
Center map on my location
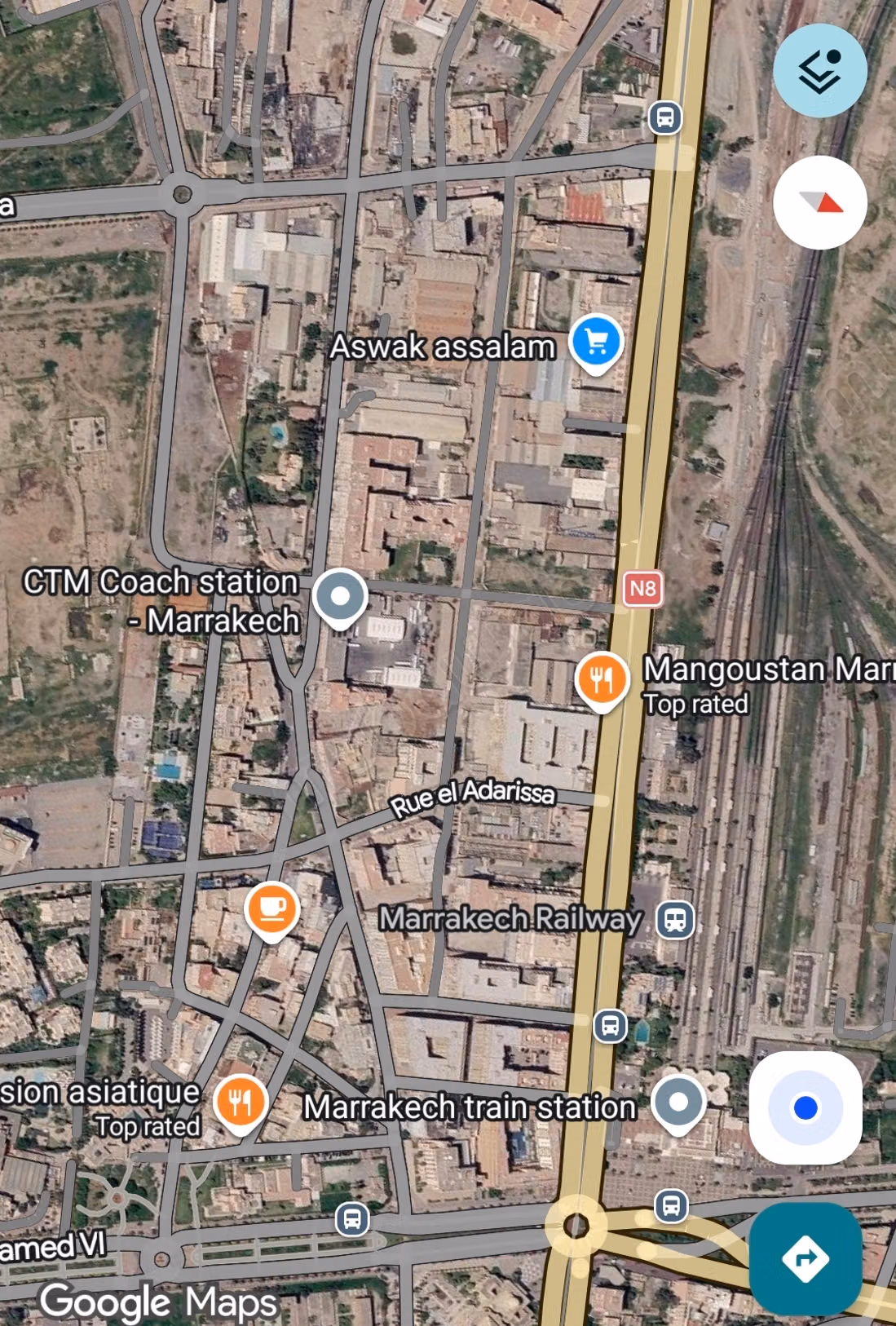806,1107
